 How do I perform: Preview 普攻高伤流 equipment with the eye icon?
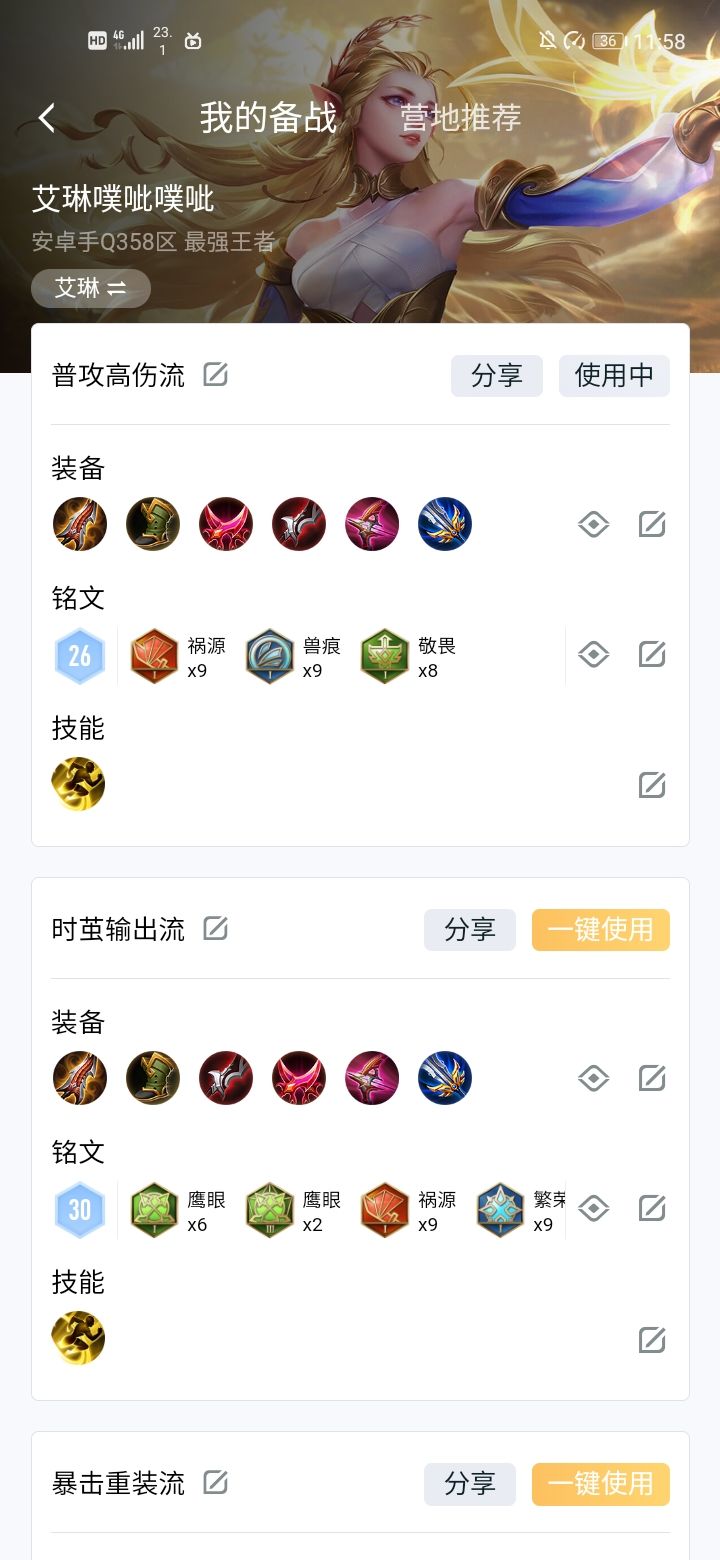[x=593, y=523]
